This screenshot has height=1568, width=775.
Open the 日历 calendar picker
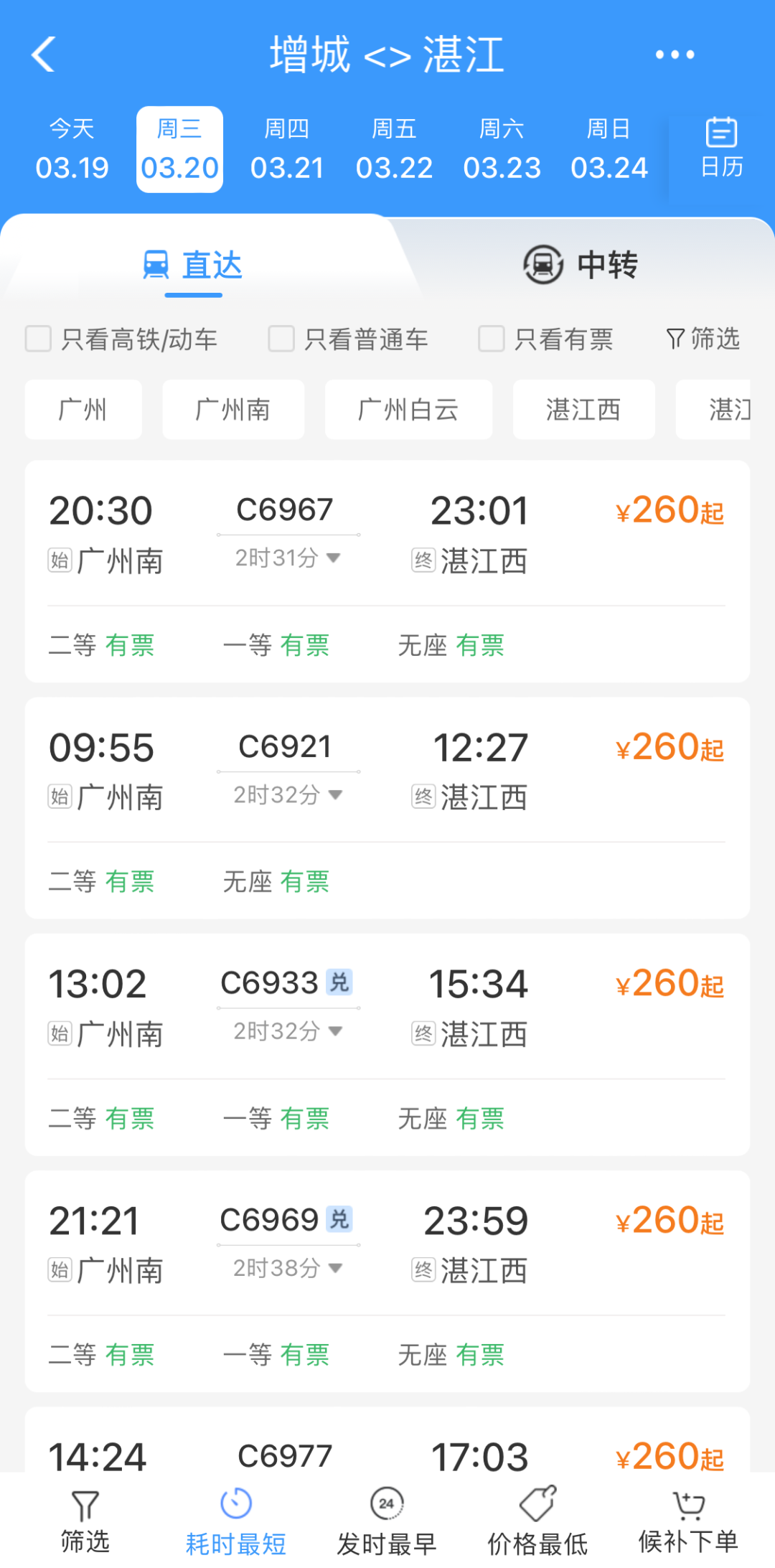coord(721,149)
